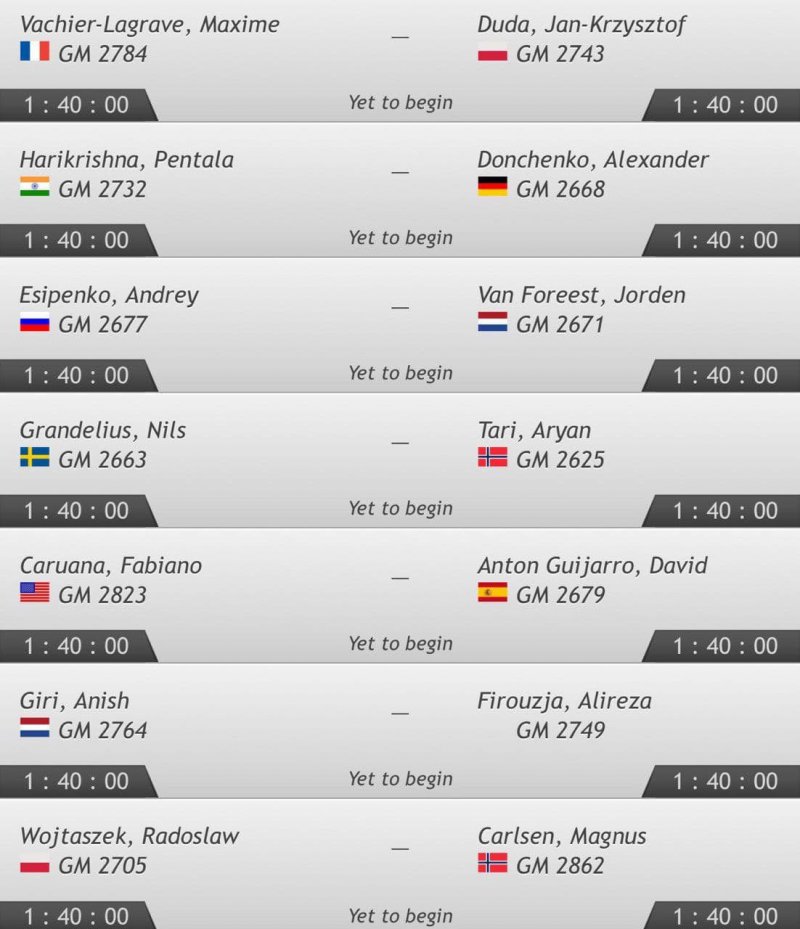Select the Grandelius vs Tari pairing
This screenshot has height=929, width=800.
point(400,460)
